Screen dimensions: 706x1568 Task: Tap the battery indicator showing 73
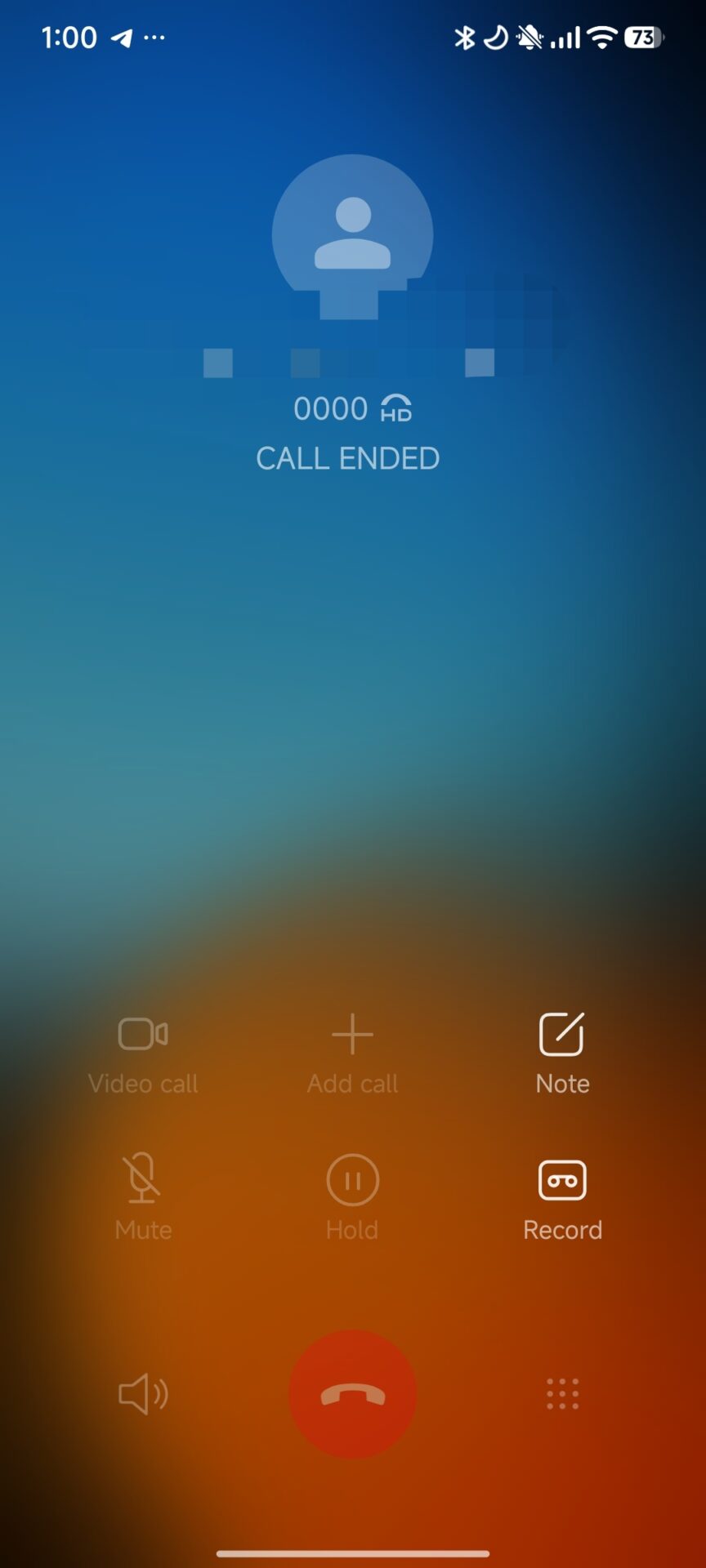642,36
